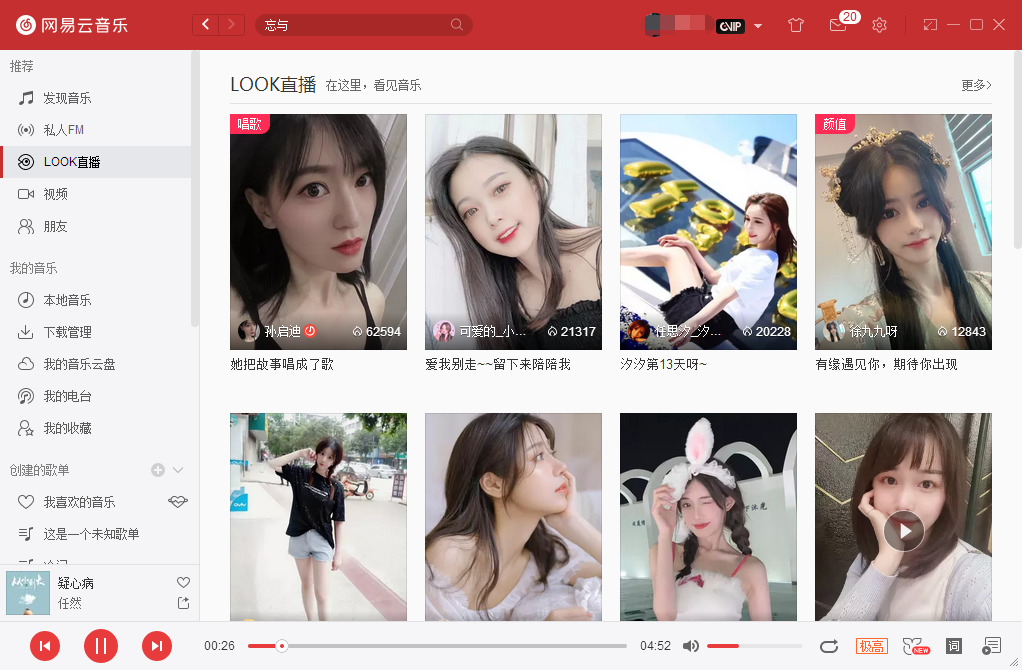Screen dimensions: 1022x670
Task: Open the messages inbox with 20 badge
Action: click(x=838, y=25)
